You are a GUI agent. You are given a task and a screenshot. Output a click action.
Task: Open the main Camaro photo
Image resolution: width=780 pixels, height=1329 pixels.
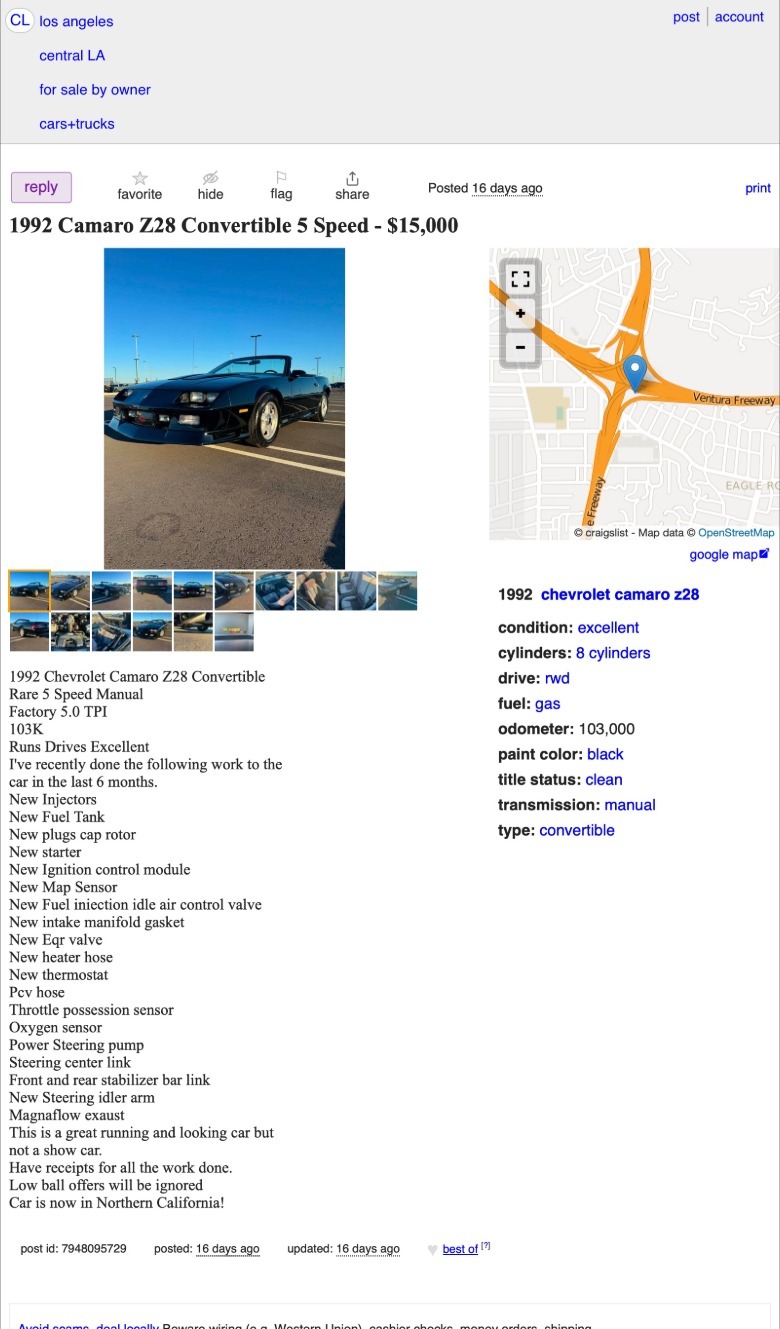[224, 408]
